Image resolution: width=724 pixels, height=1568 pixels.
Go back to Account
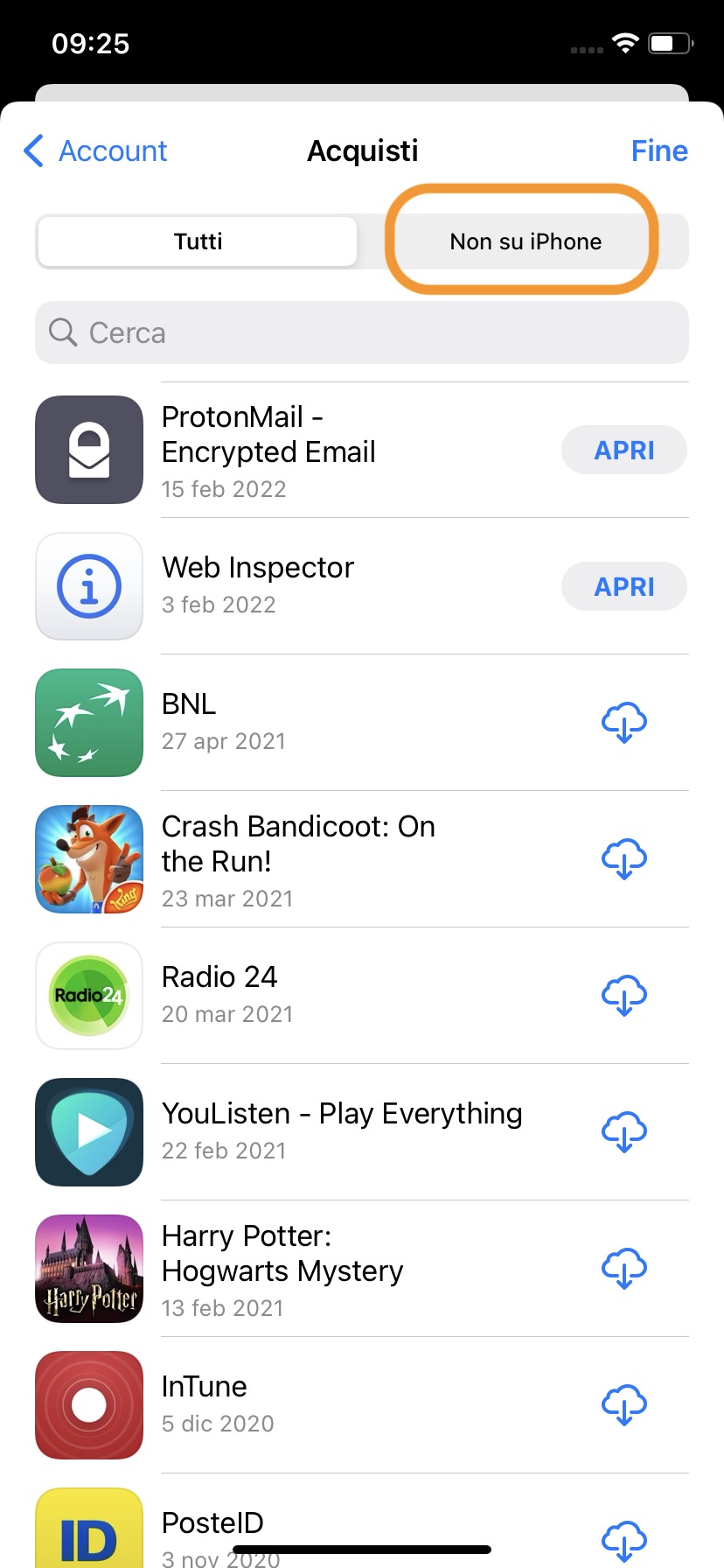[96, 150]
